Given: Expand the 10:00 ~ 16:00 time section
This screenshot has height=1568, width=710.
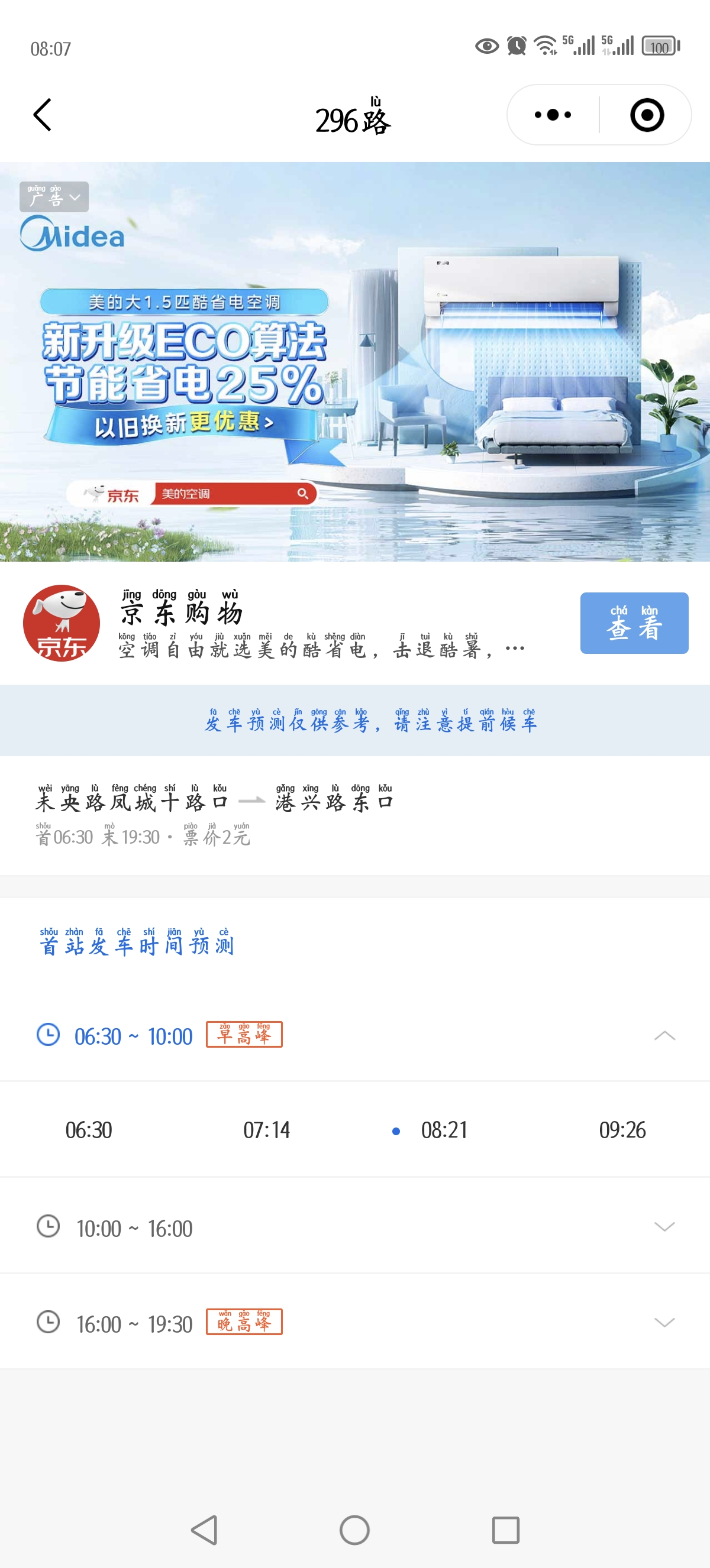Looking at the screenshot, I should coord(664,1226).
